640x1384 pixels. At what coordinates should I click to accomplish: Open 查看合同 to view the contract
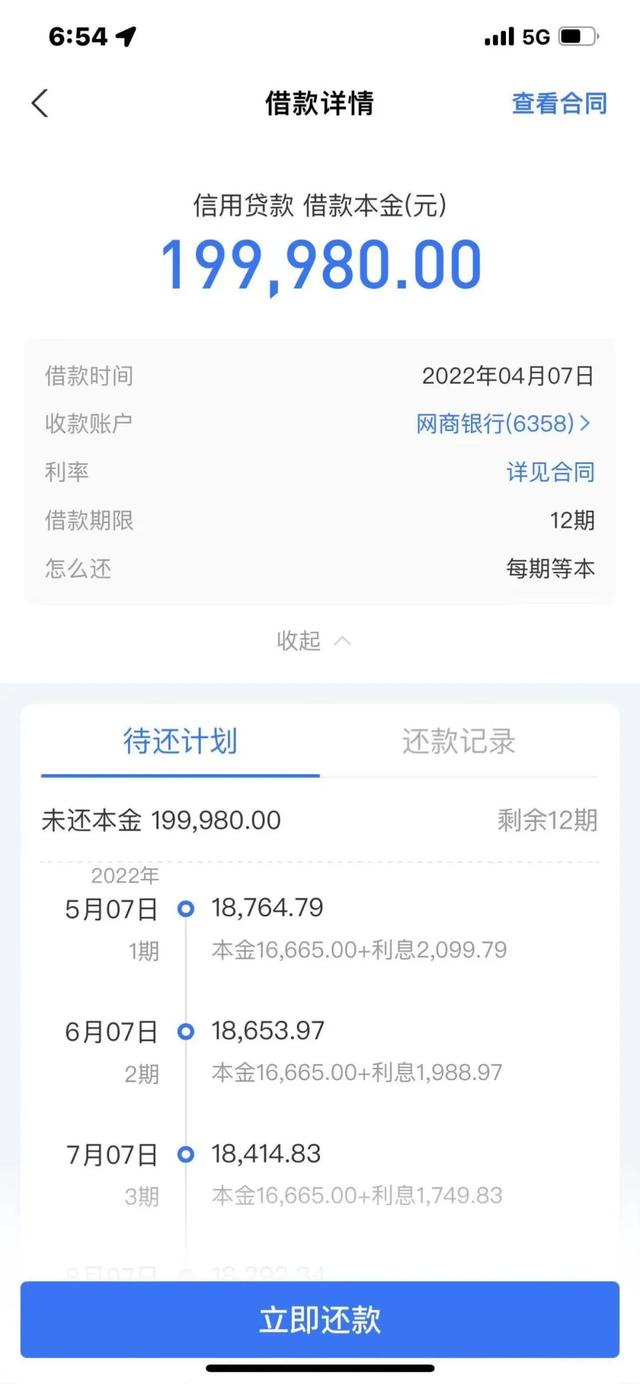tap(559, 103)
